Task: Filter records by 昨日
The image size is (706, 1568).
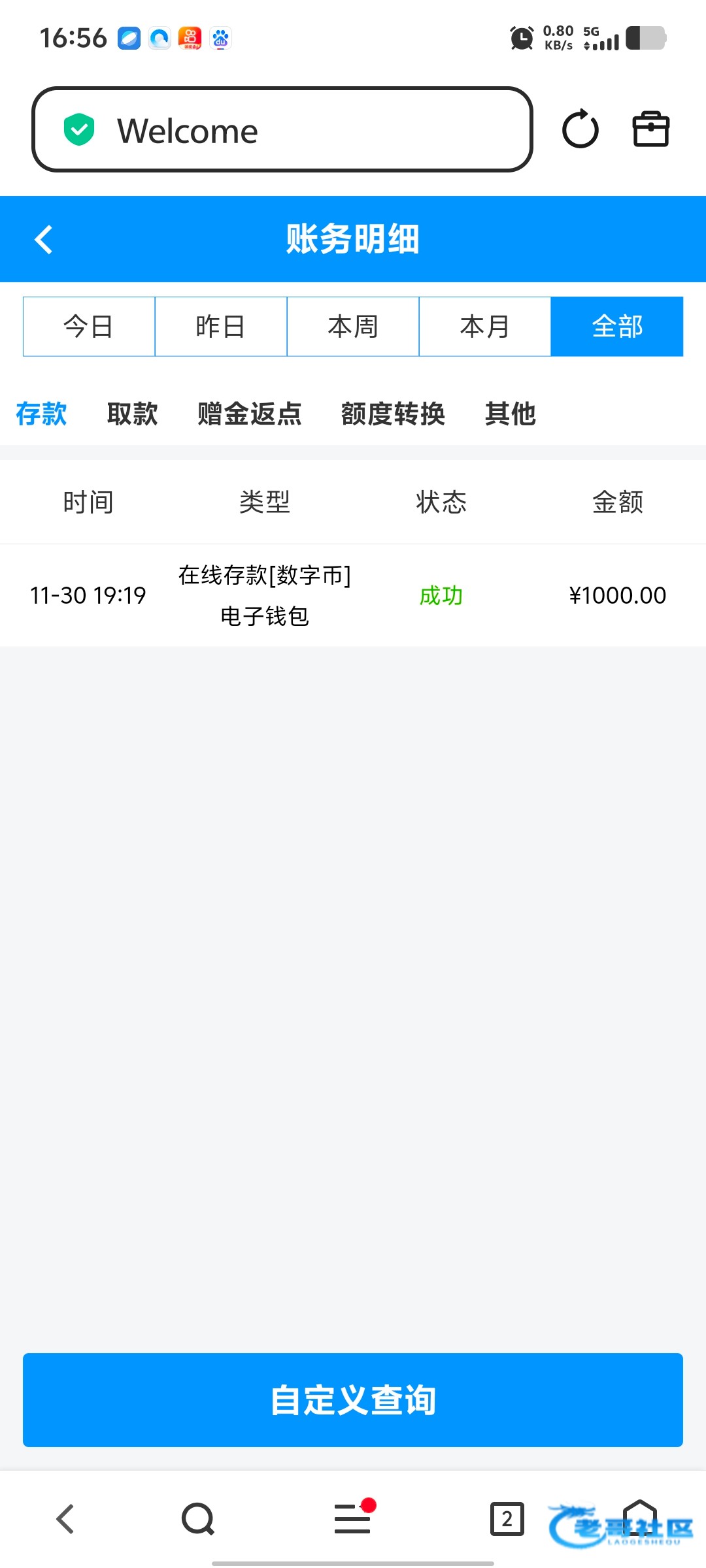Action: pos(221,327)
